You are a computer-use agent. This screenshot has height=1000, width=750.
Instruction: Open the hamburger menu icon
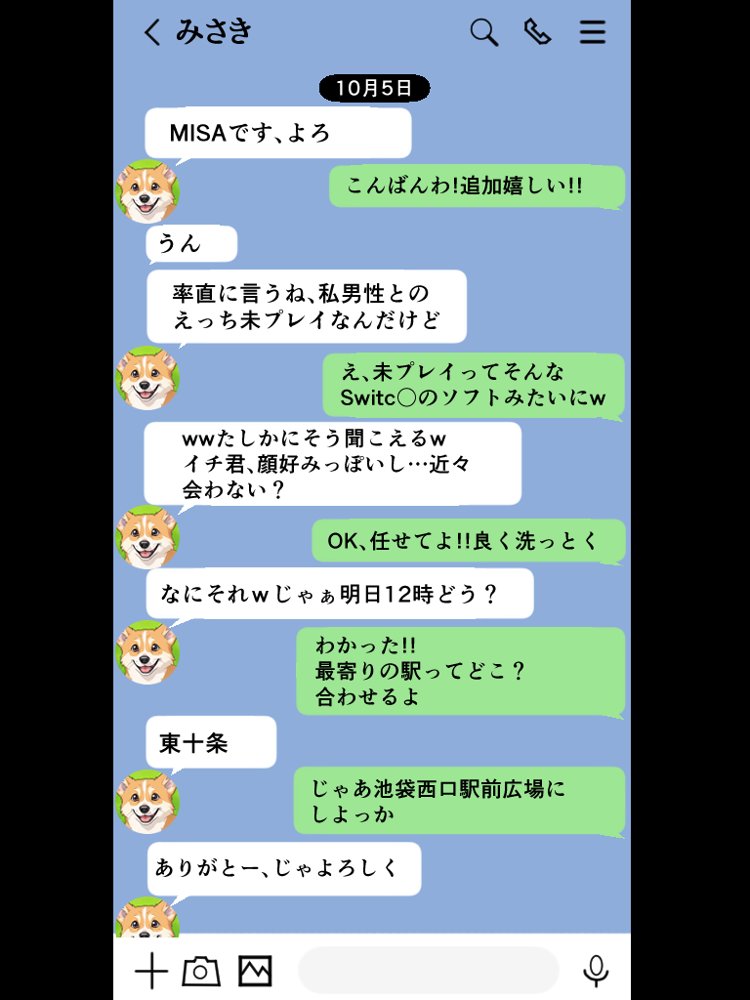[x=593, y=32]
